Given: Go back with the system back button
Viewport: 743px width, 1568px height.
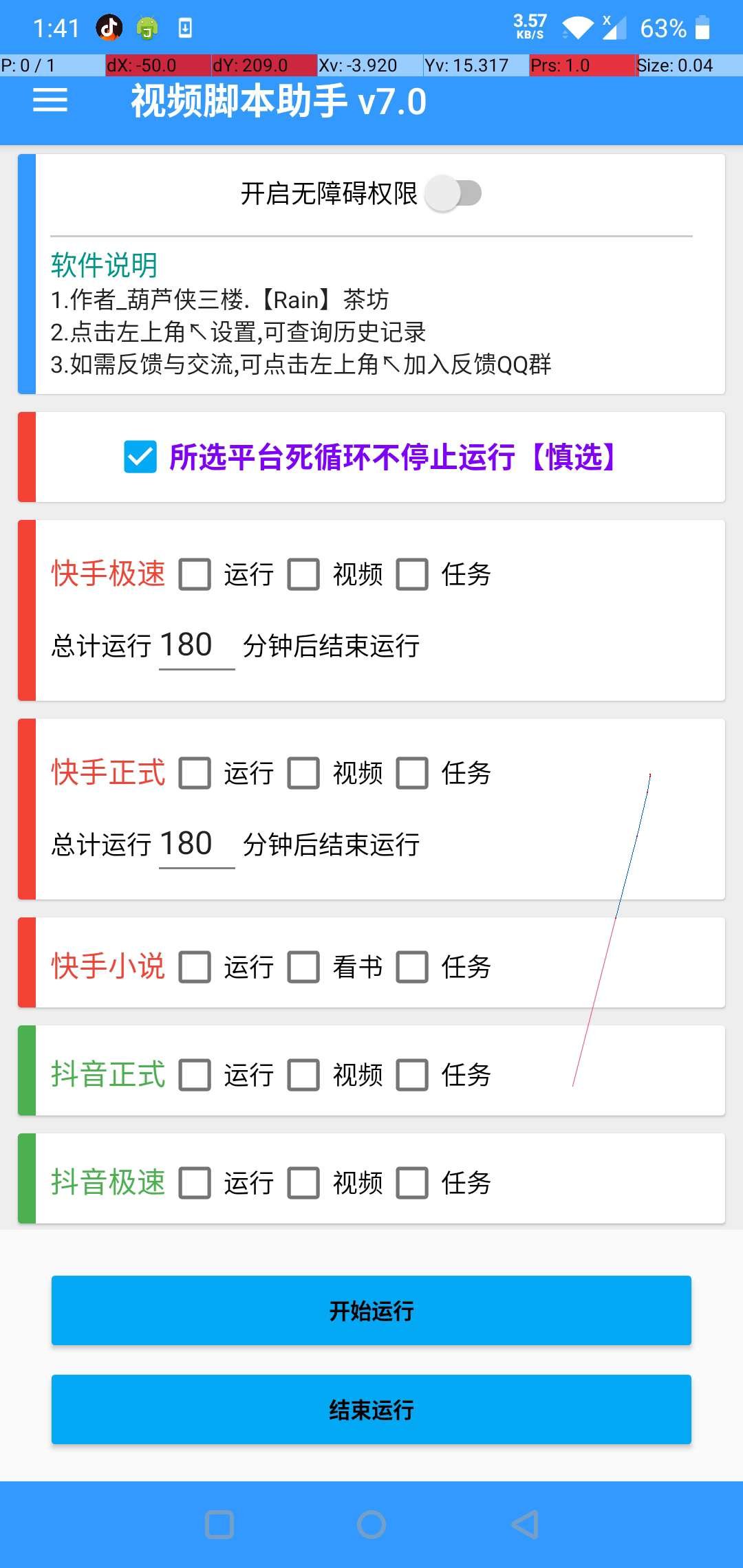Looking at the screenshot, I should tap(525, 1525).
